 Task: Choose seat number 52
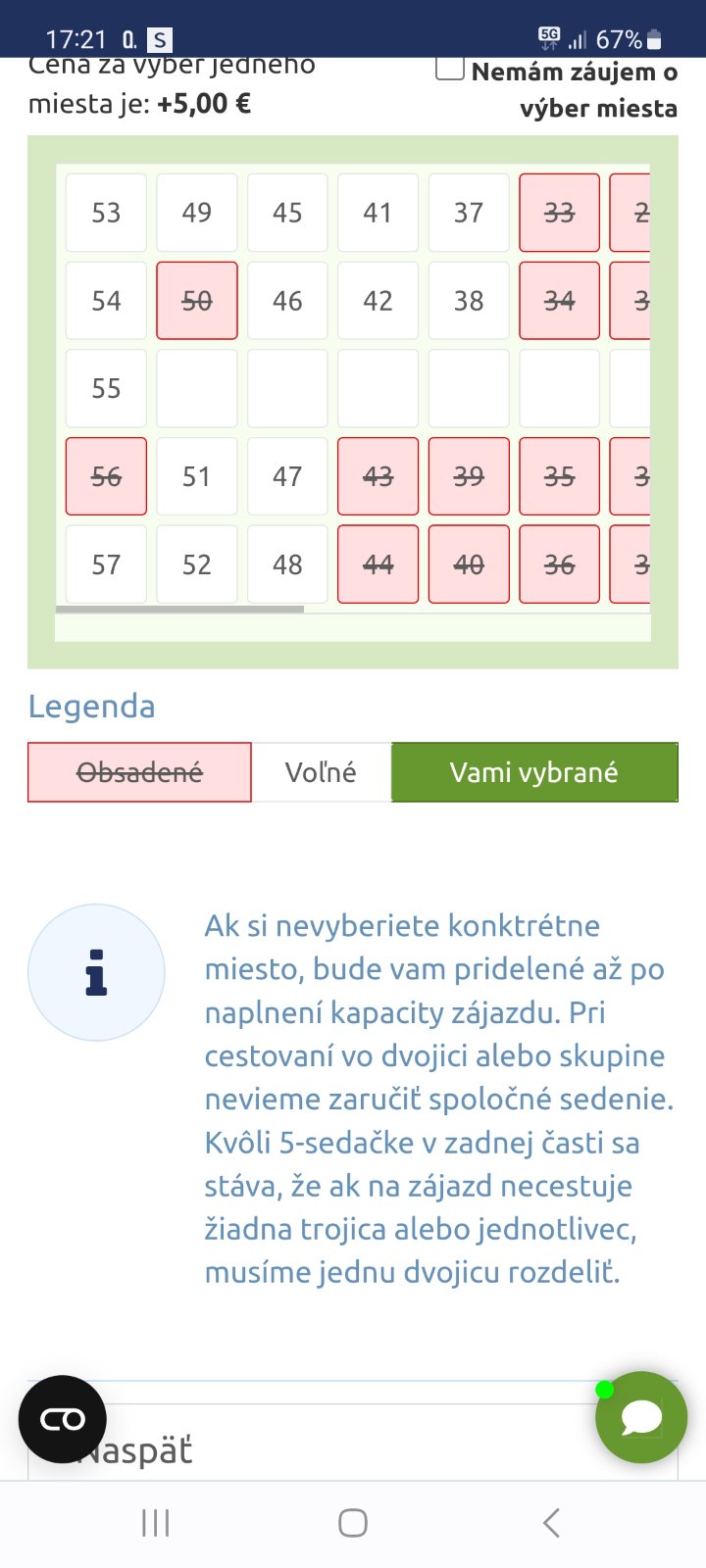(197, 564)
